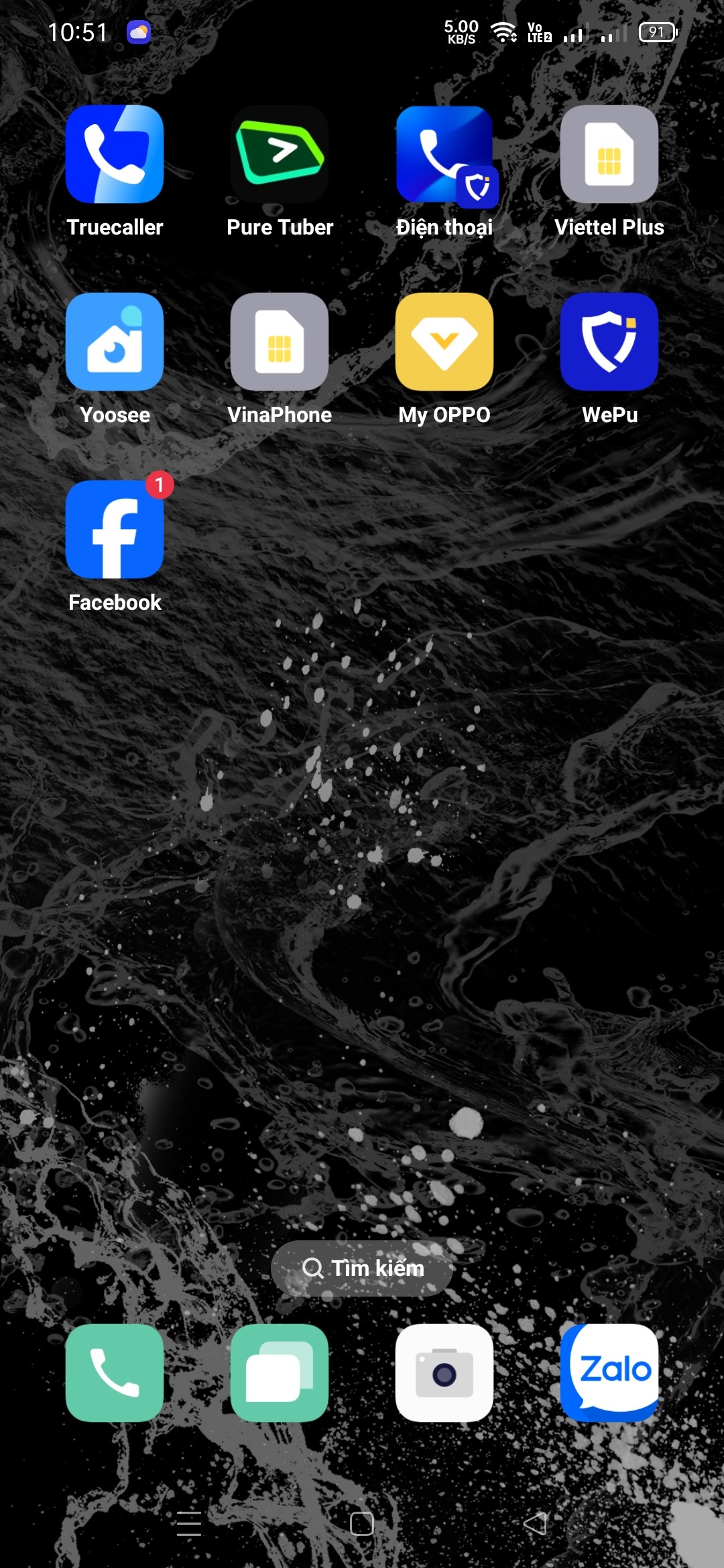Launch the WePu app

(609, 342)
